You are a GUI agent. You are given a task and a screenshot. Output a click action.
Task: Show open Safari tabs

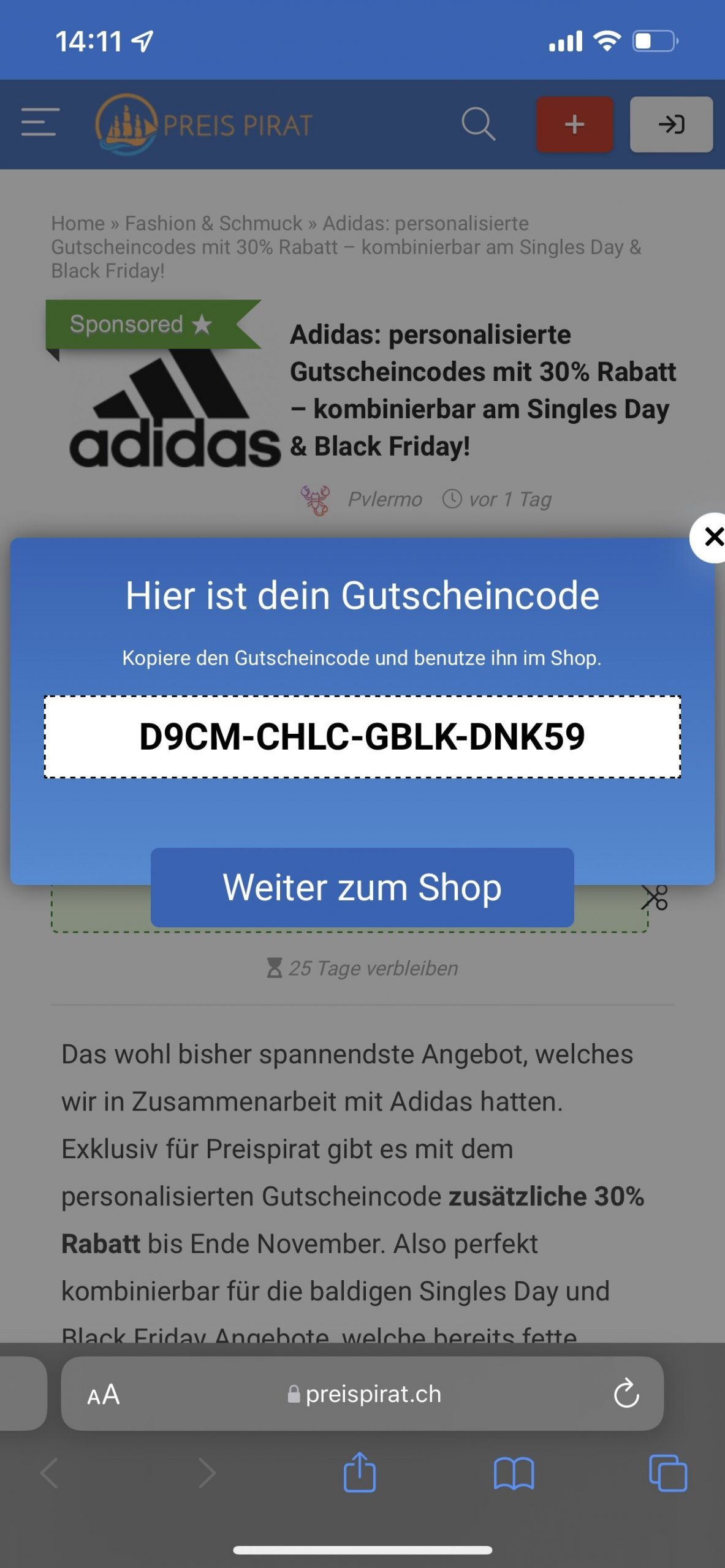(667, 1473)
